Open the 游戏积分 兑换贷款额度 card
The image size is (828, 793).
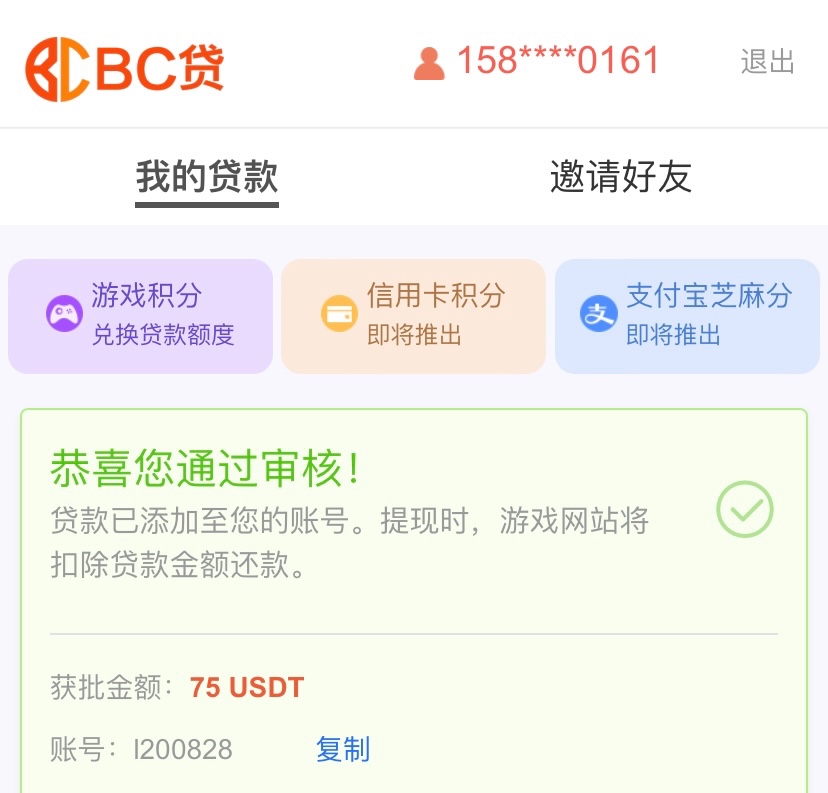pos(140,316)
